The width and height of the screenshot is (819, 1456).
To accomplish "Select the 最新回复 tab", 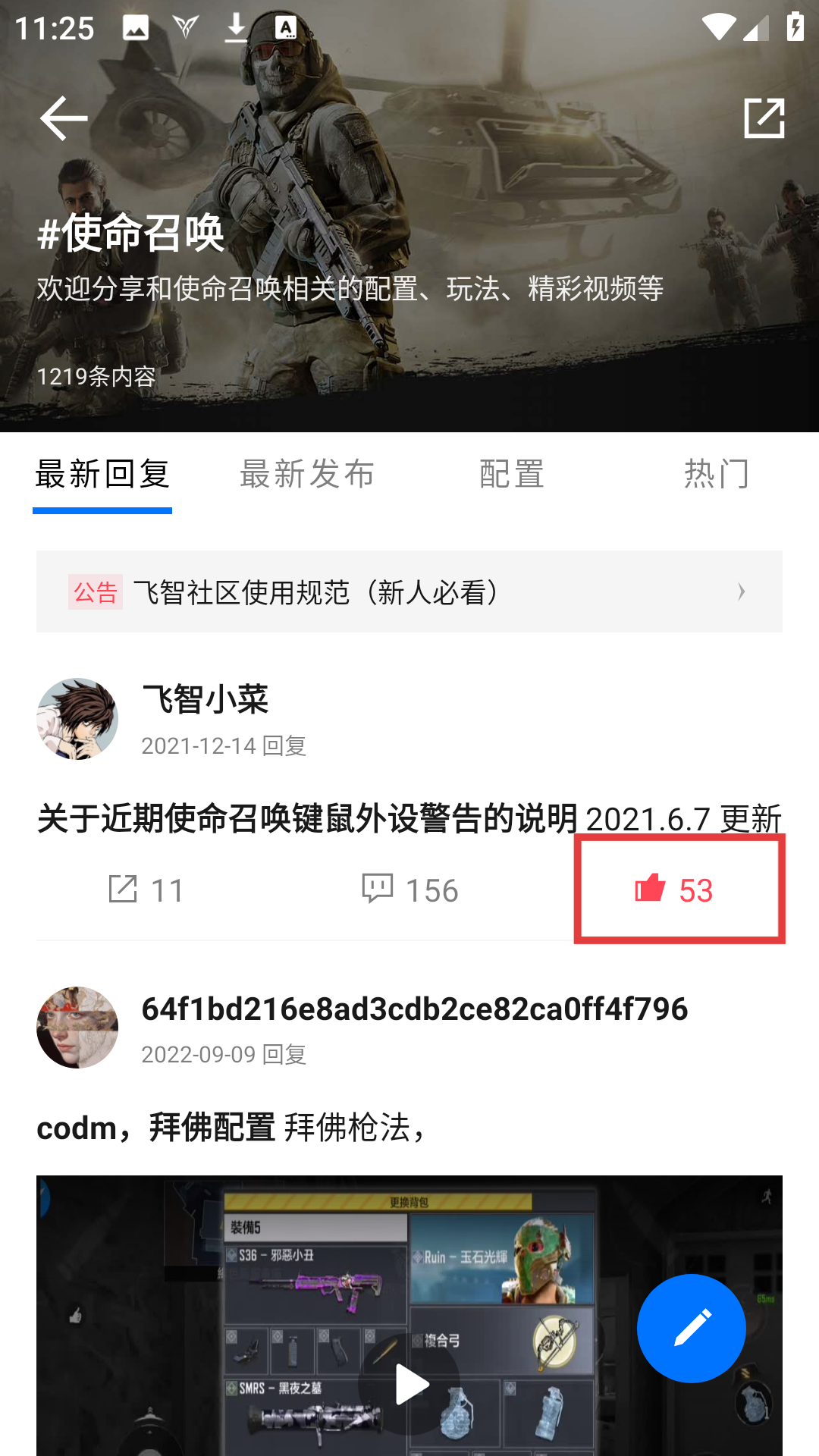I will 102,475.
